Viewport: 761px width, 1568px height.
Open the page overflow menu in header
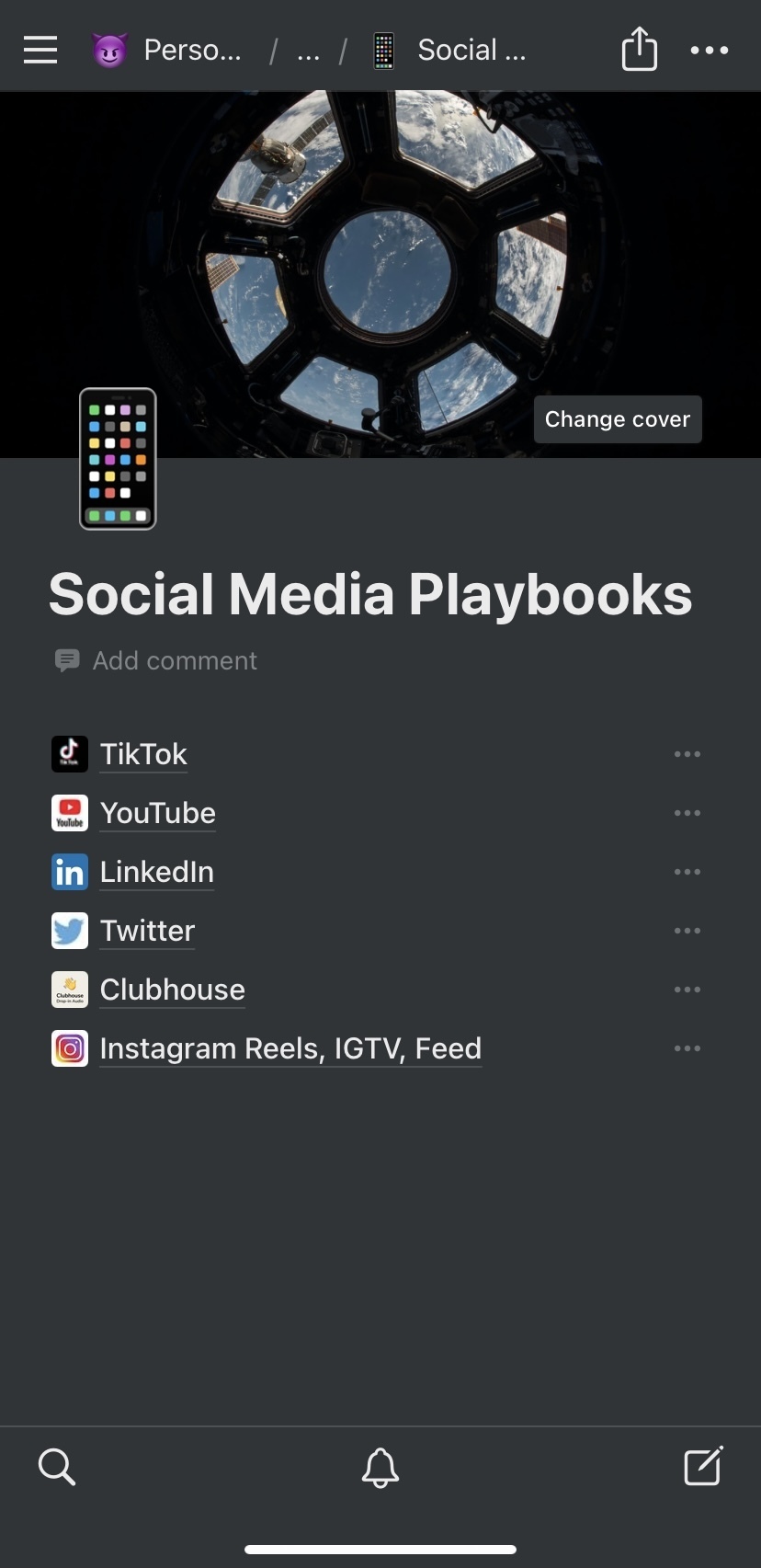(x=709, y=51)
